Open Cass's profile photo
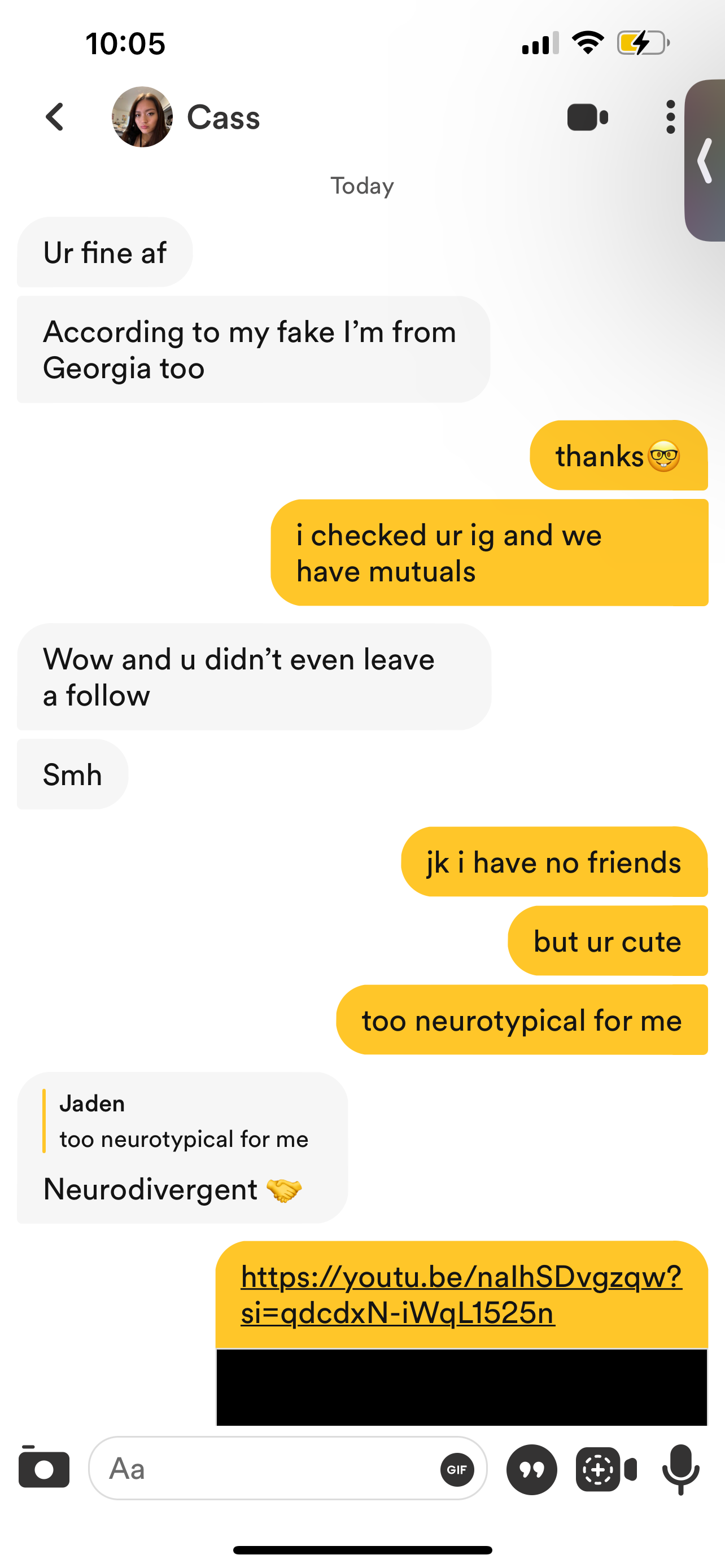The width and height of the screenshot is (725, 1568). click(142, 117)
